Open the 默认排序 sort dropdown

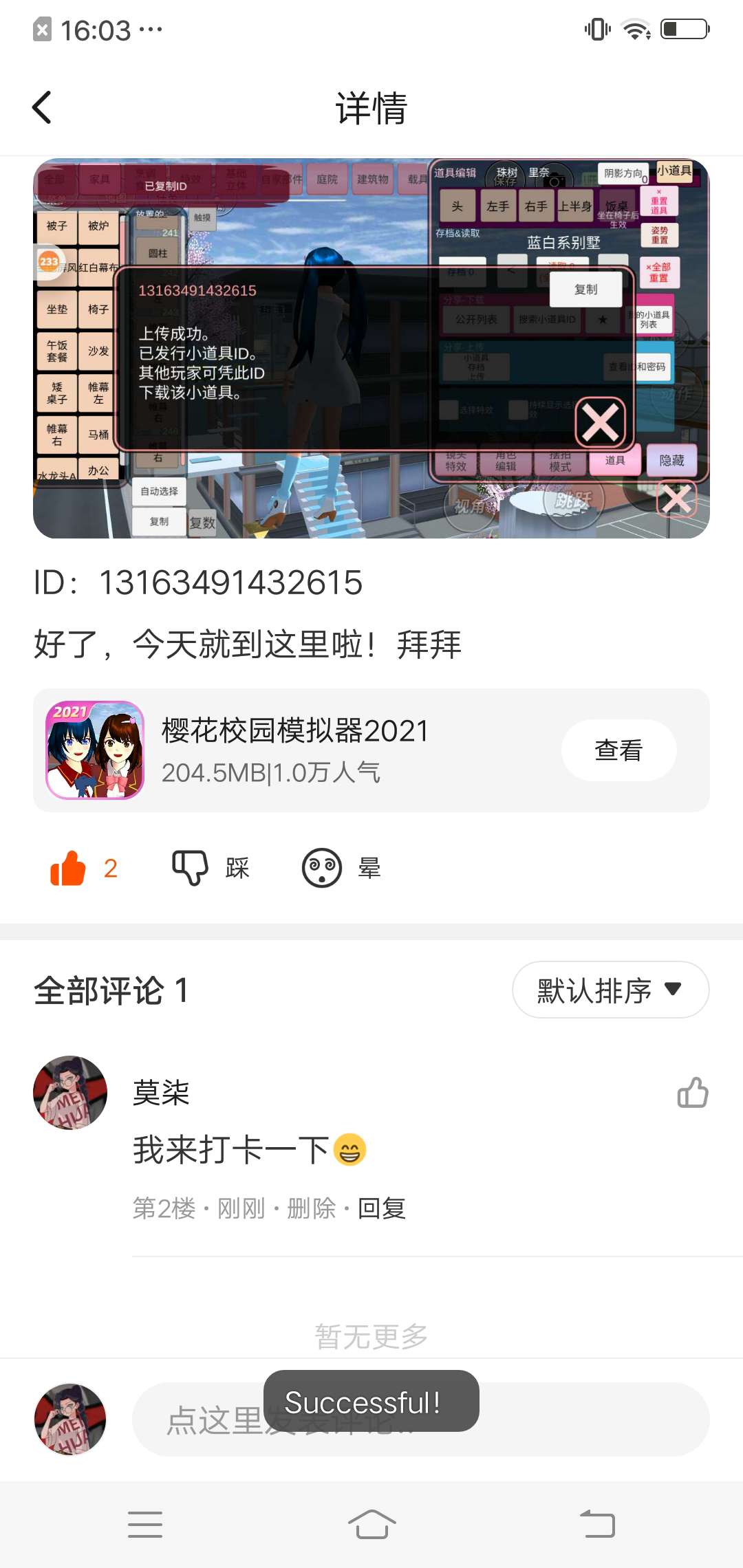(x=610, y=990)
